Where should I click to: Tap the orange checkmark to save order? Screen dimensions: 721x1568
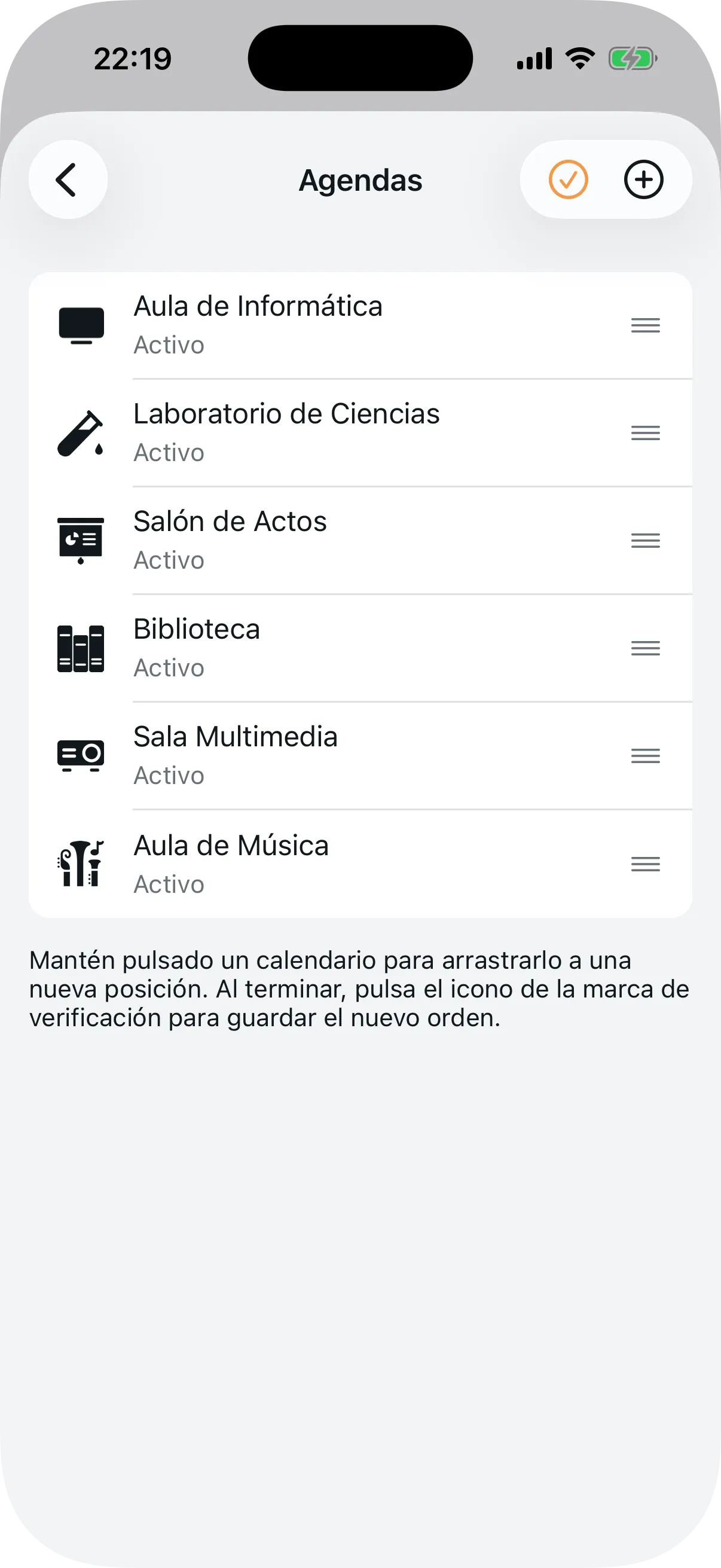tap(567, 179)
